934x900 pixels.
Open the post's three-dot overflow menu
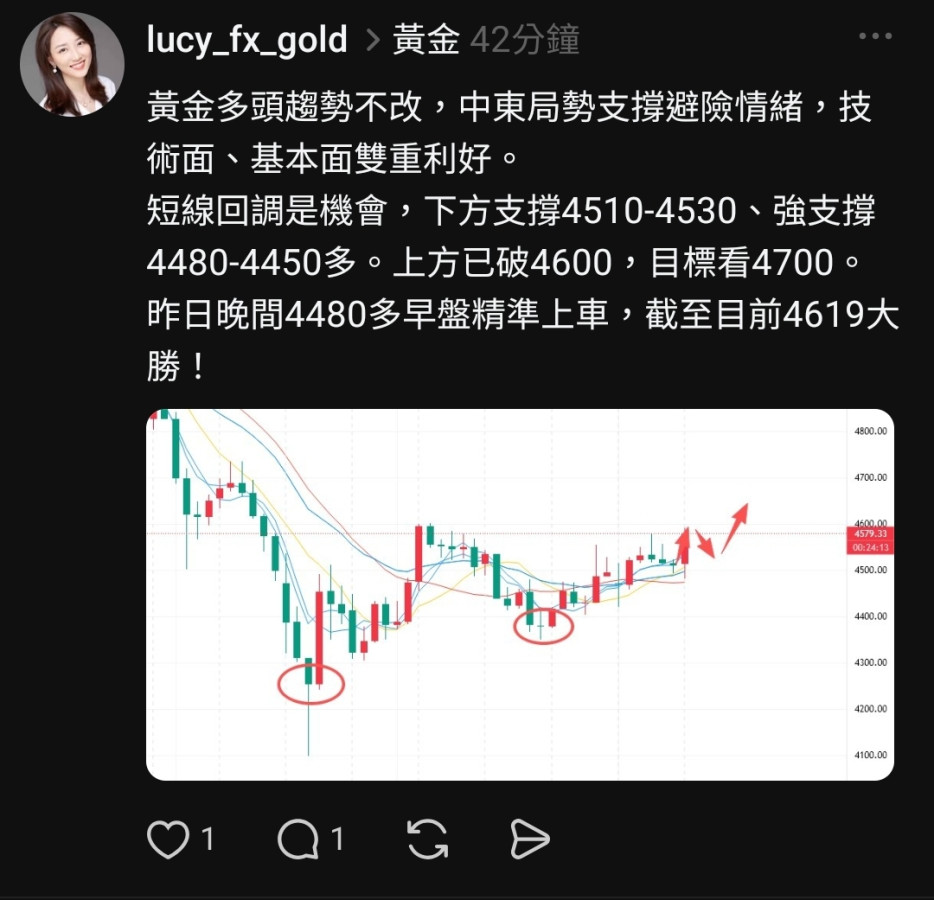875,37
